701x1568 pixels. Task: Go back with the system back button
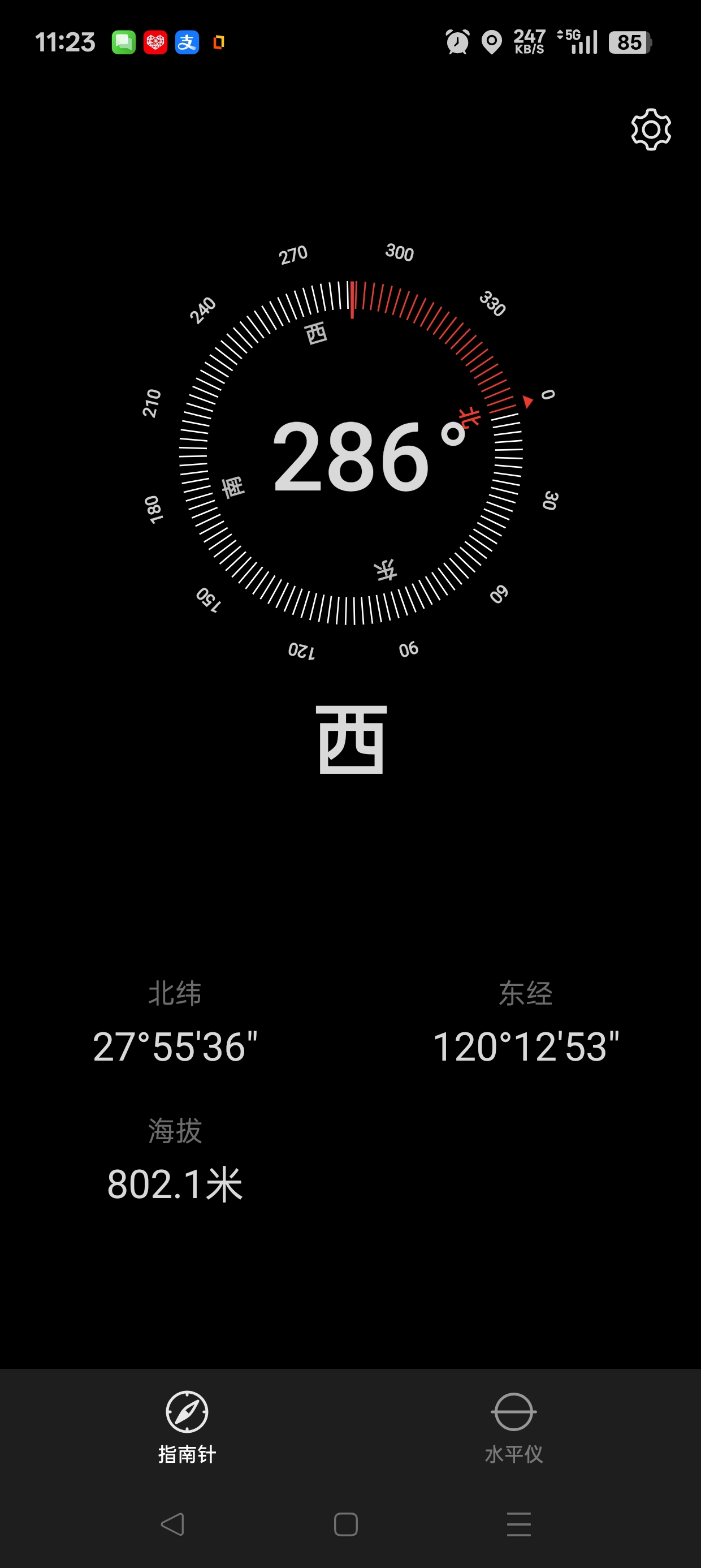[172, 1523]
